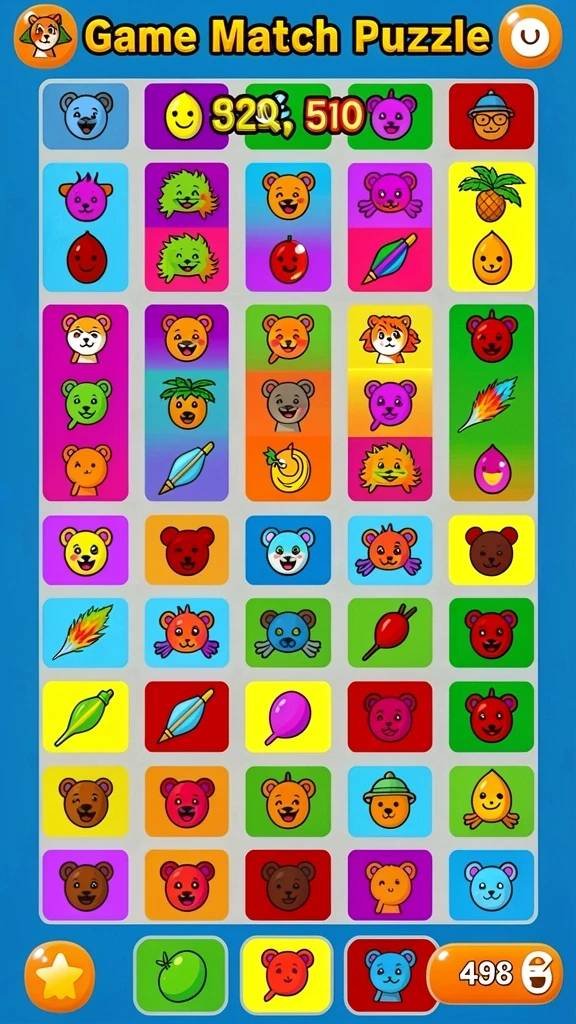The height and width of the screenshot is (1024, 576).
Task: Tap the green leaf on yellow tile
Action: [86, 716]
